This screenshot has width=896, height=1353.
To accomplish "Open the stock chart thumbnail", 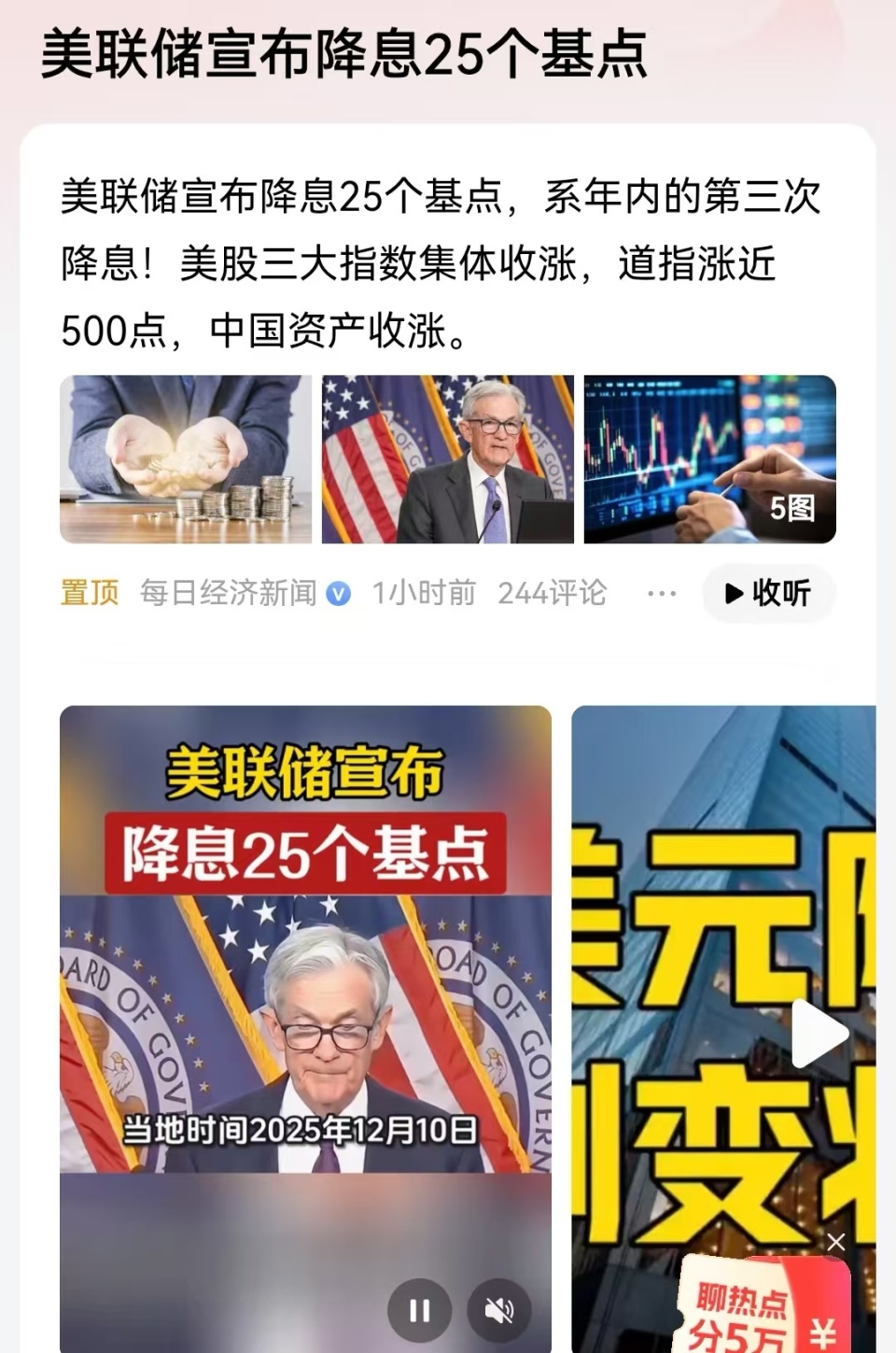I will (709, 458).
